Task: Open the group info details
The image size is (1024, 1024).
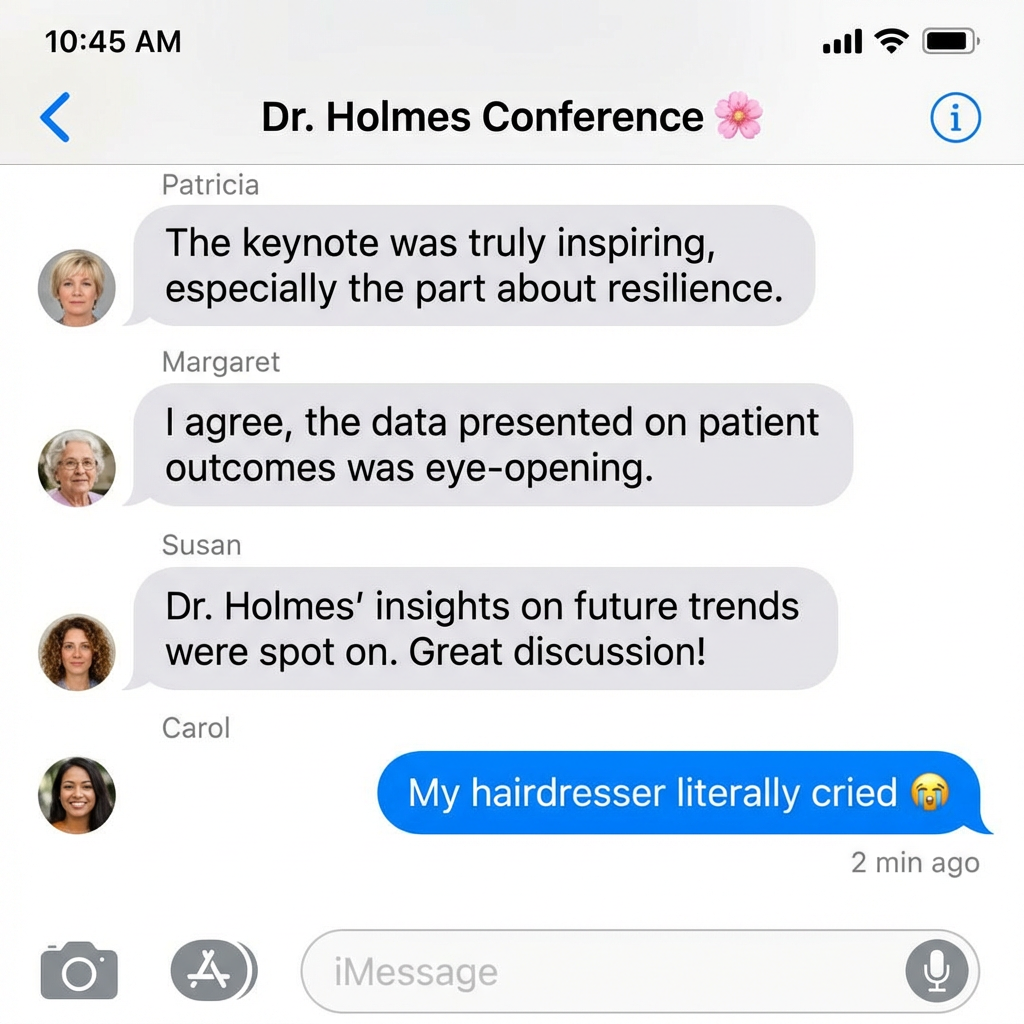Action: [x=955, y=119]
